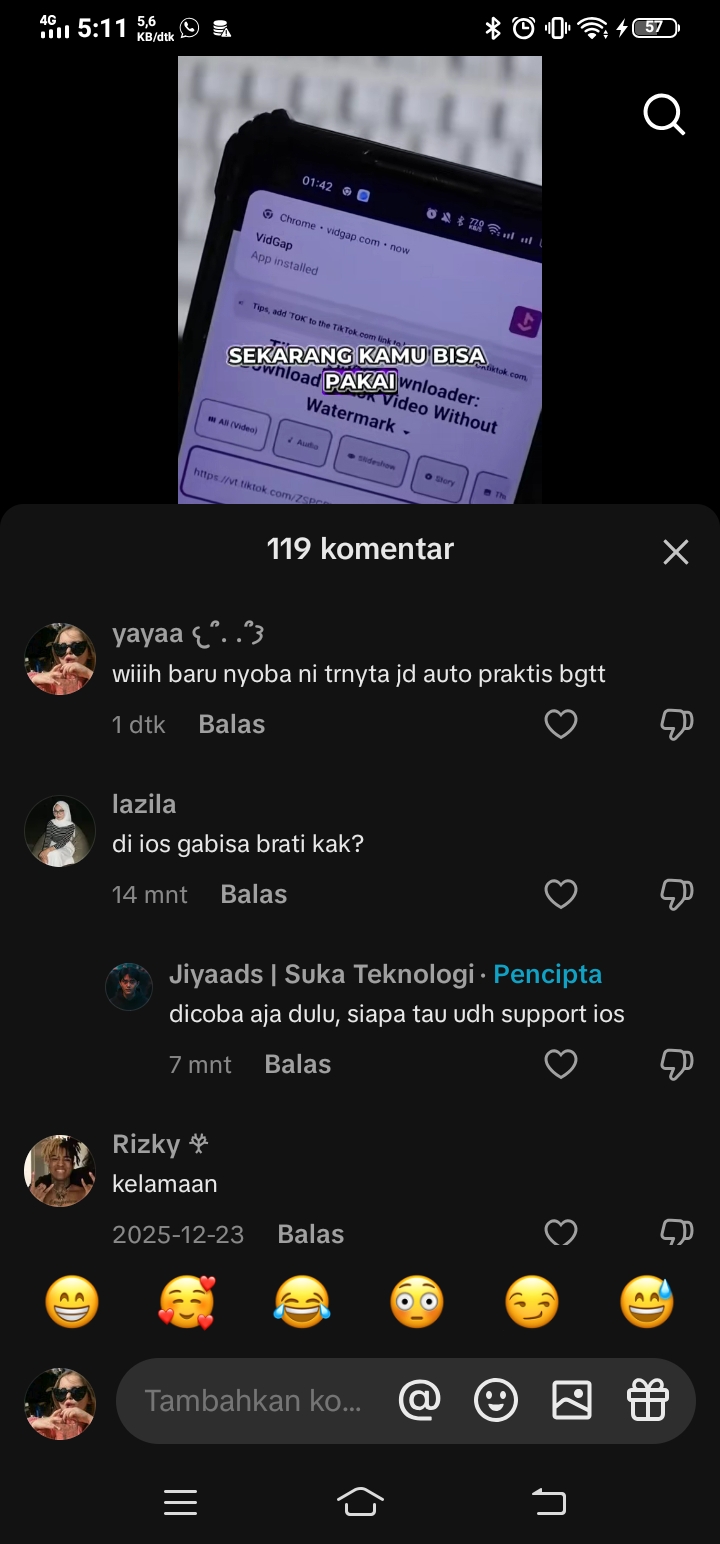The width and height of the screenshot is (720, 1544).
Task: Open the emoji picker in comment box
Action: (496, 1400)
